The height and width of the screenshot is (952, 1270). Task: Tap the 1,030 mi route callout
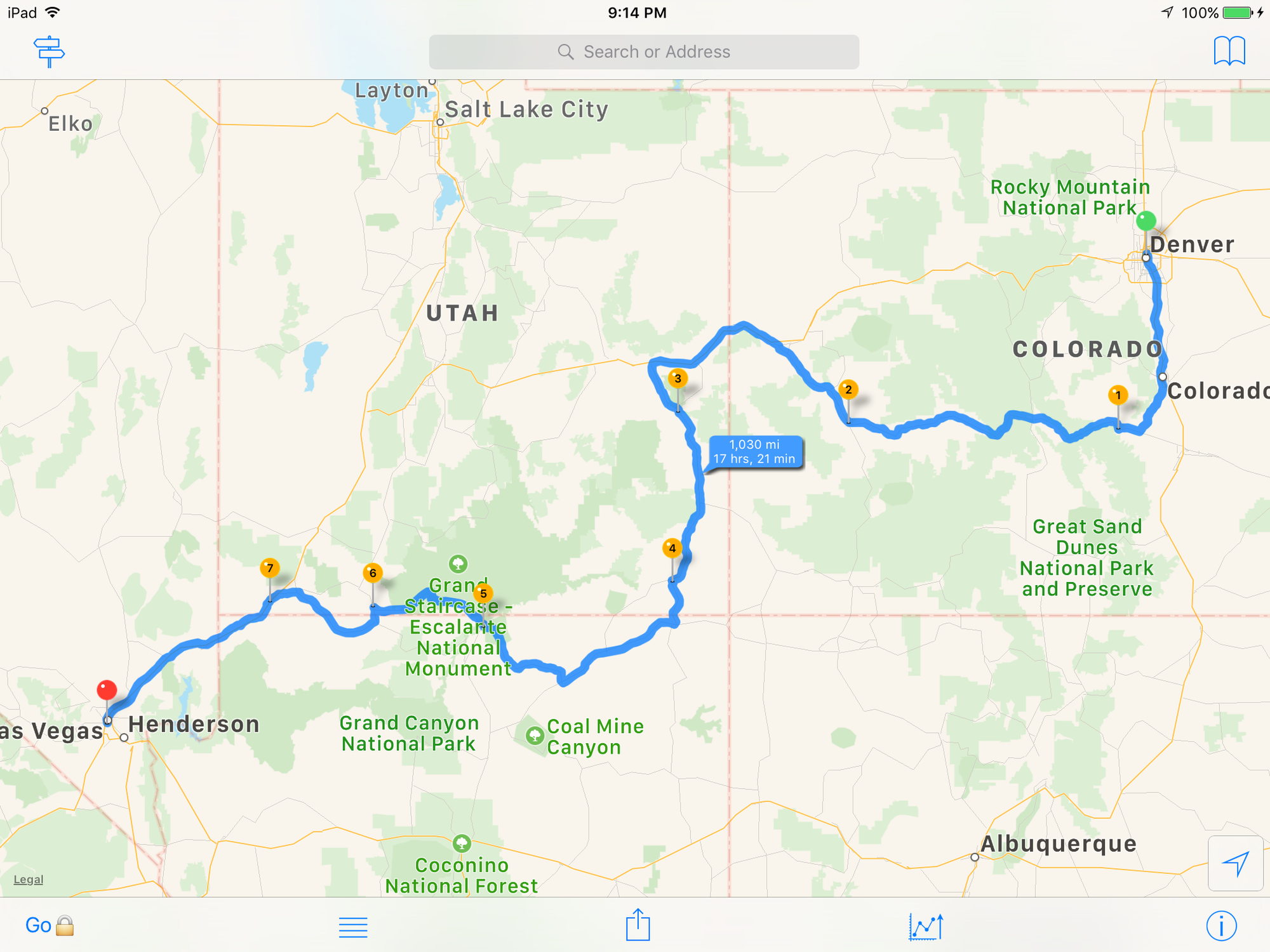coord(754,452)
